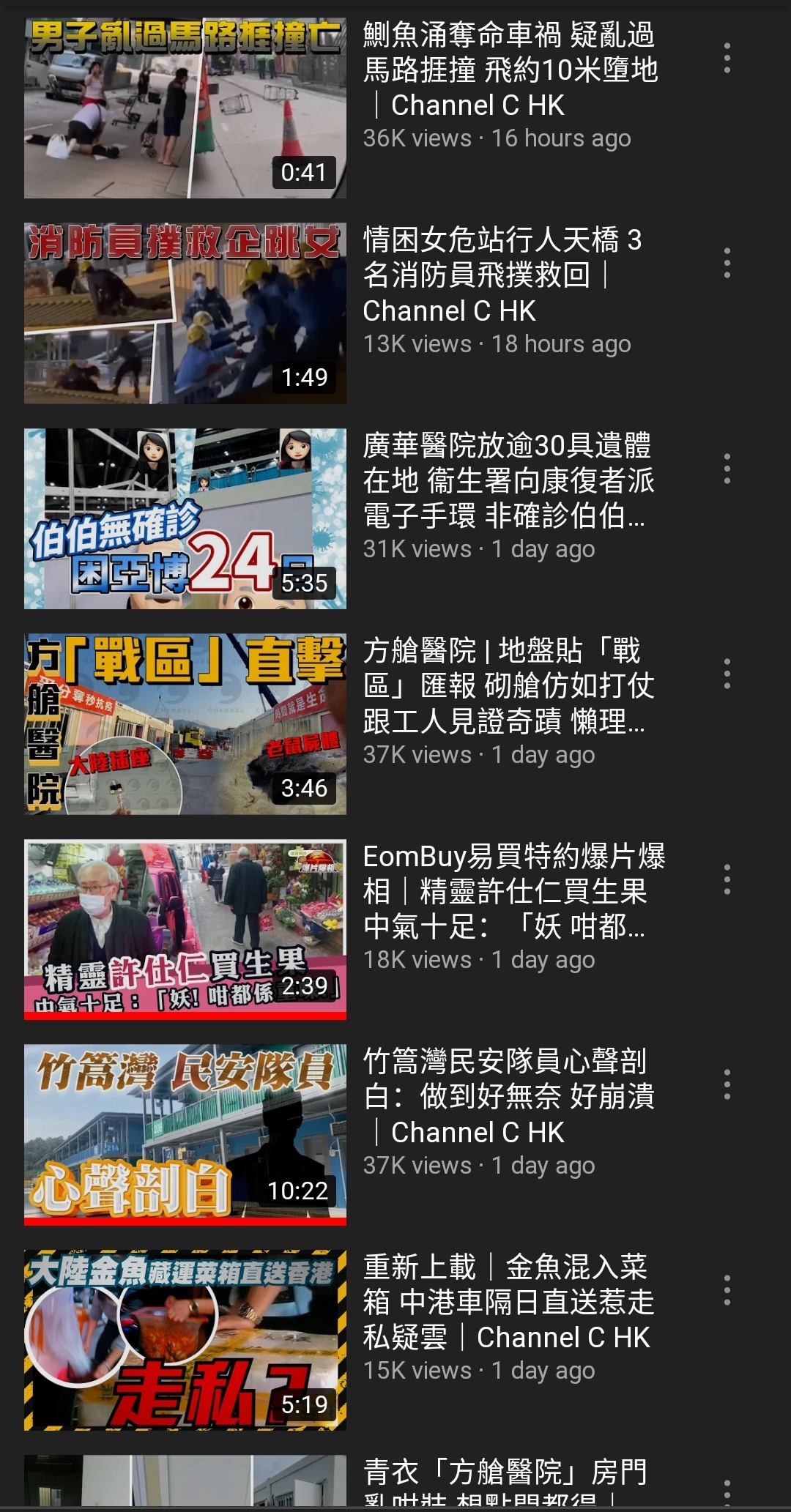Open the 3:46 方艙醫院 地盤貼「戰區」video
The width and height of the screenshot is (791, 1512).
coord(185,724)
